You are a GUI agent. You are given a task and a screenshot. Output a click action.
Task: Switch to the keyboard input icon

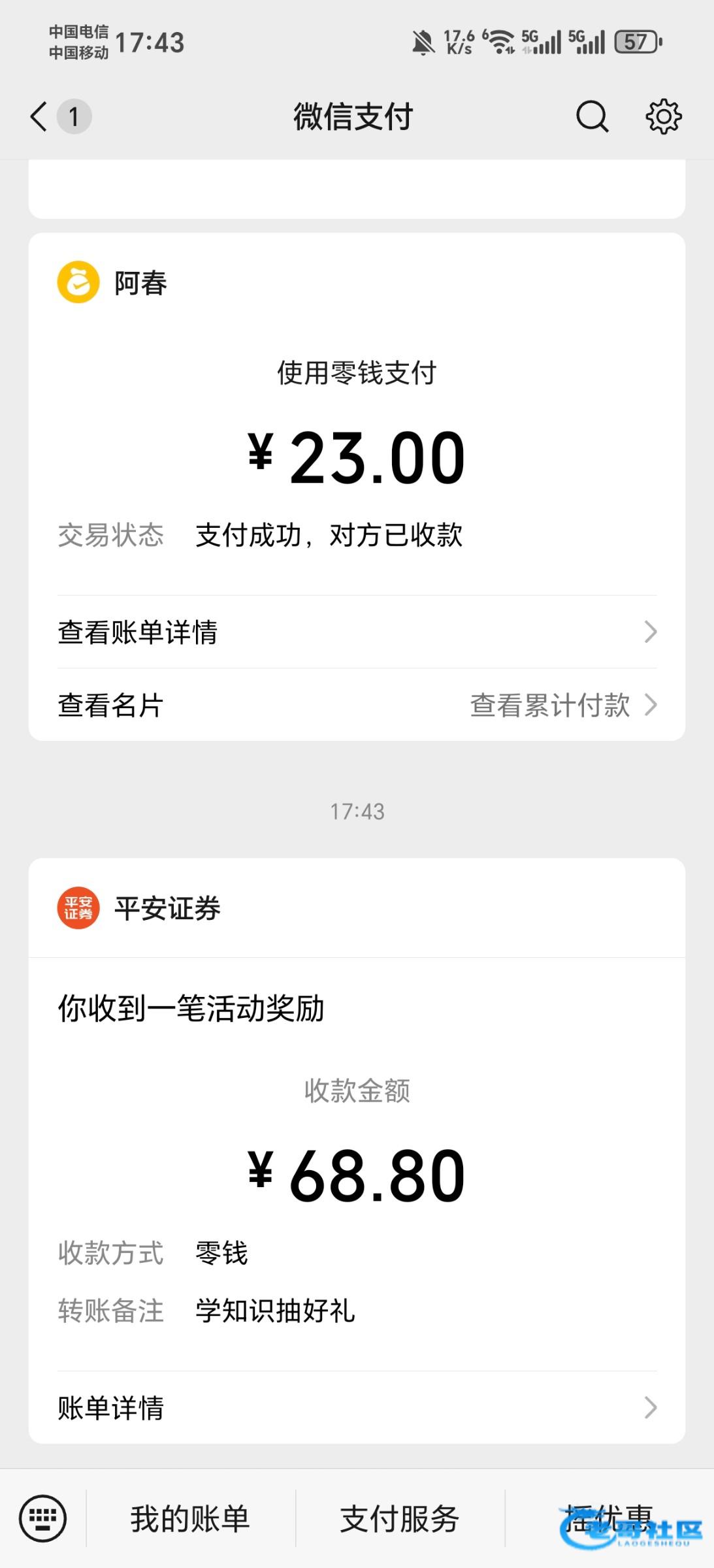(43, 1518)
